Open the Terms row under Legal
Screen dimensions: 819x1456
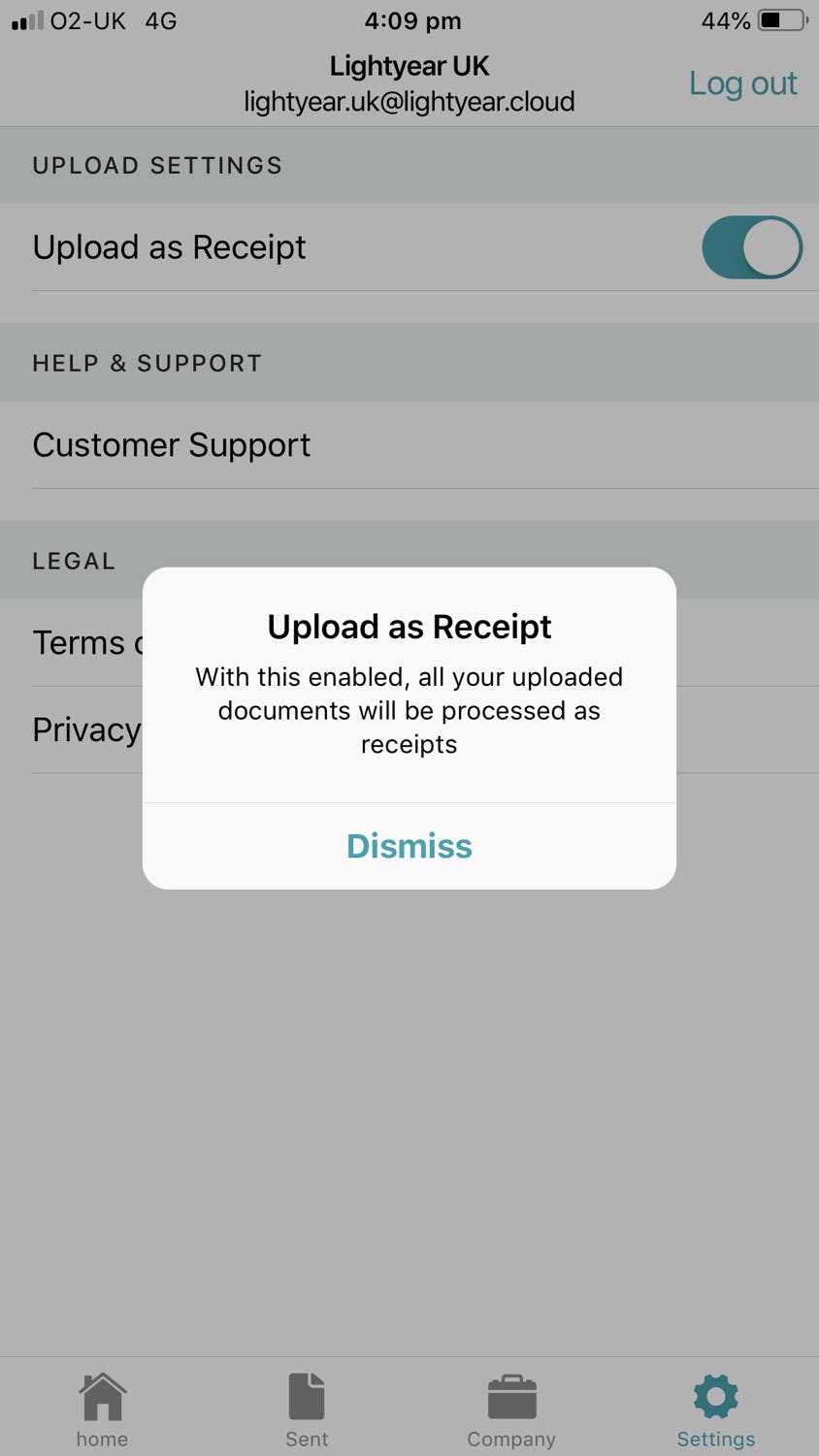pos(82,642)
